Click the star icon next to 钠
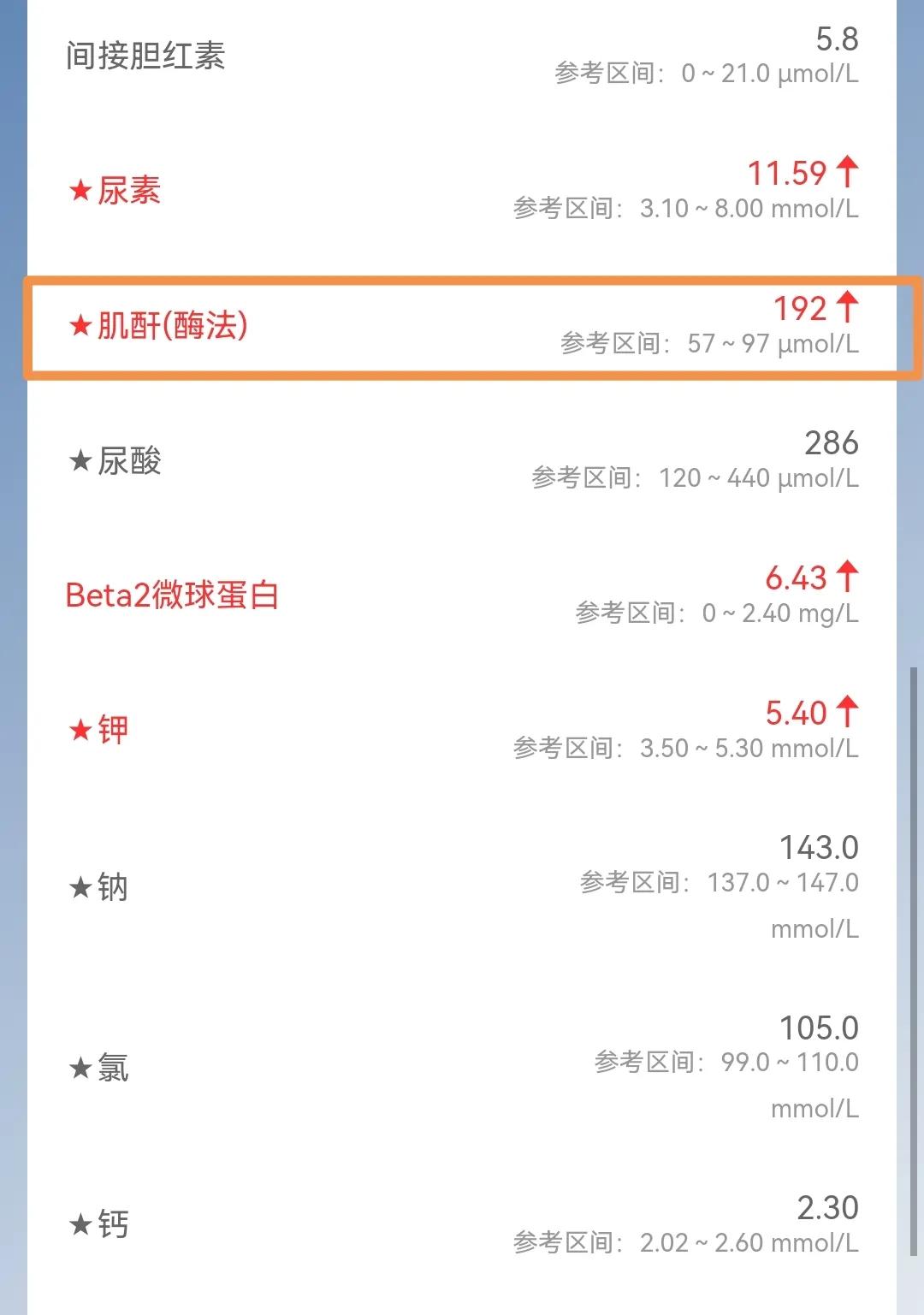Viewport: 924px width, 1315px height. (80, 888)
